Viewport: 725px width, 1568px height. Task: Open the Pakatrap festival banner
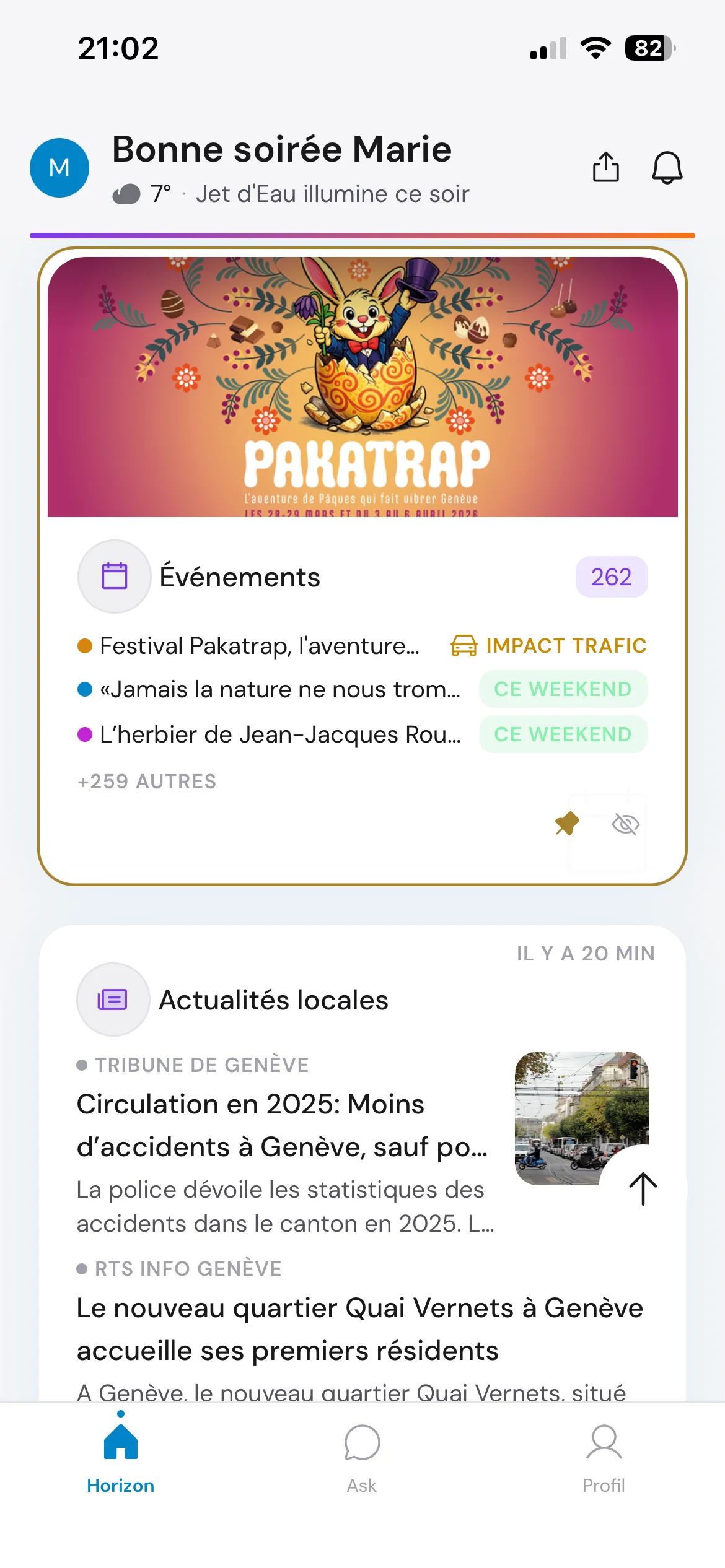coord(362,387)
